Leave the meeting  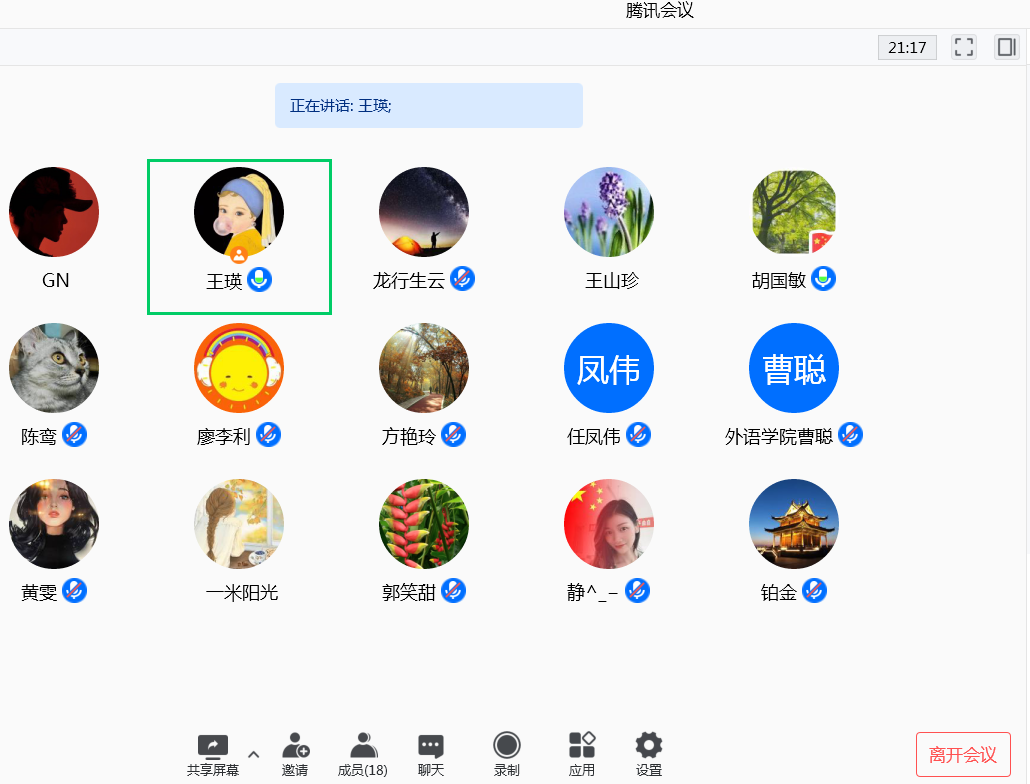pyautogui.click(x=963, y=755)
